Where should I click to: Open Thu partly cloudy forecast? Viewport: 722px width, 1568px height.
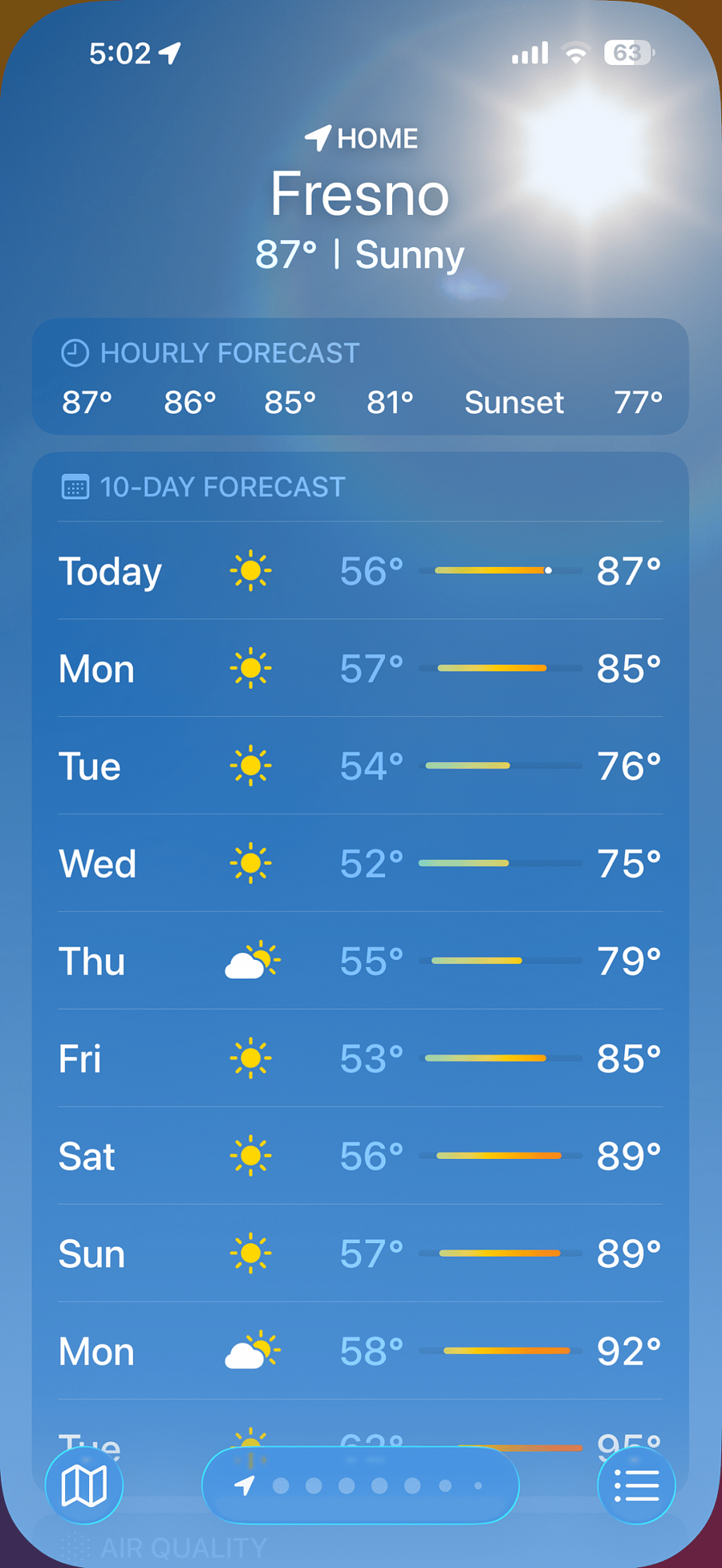(x=360, y=961)
